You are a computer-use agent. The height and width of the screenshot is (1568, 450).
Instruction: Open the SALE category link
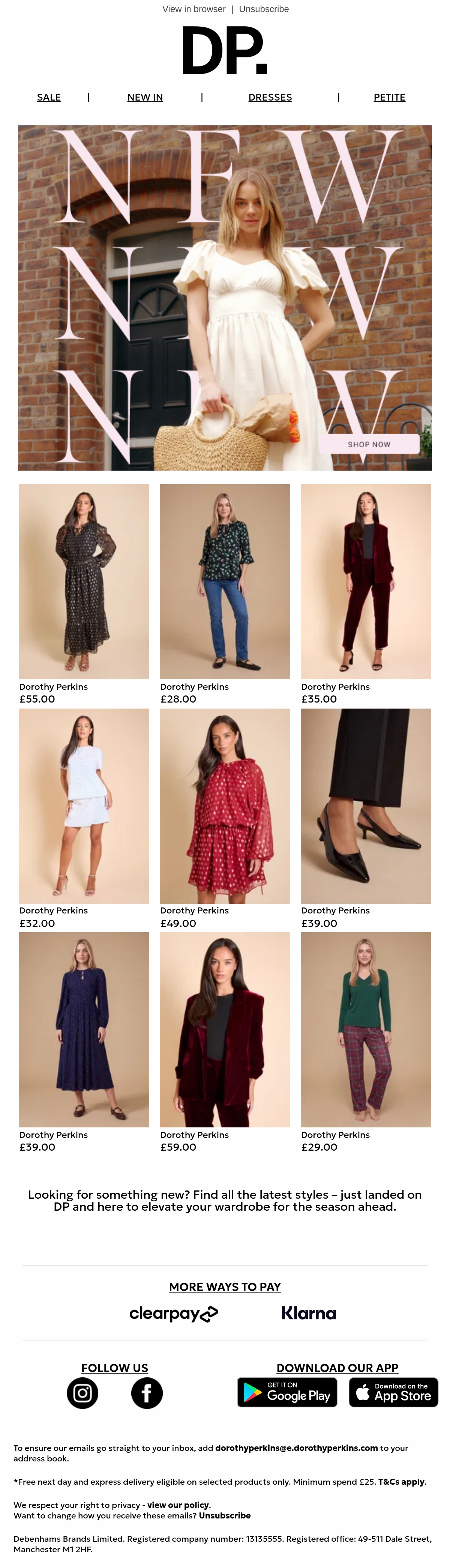pyautogui.click(x=49, y=98)
